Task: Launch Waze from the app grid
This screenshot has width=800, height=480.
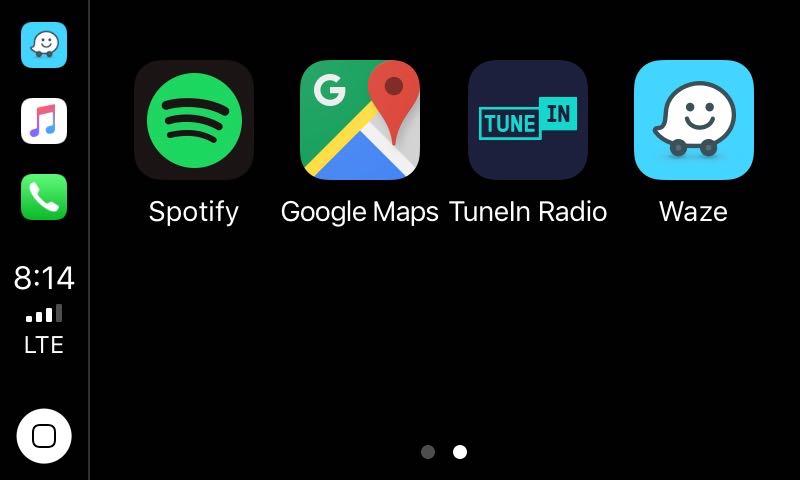Action: 693,120
